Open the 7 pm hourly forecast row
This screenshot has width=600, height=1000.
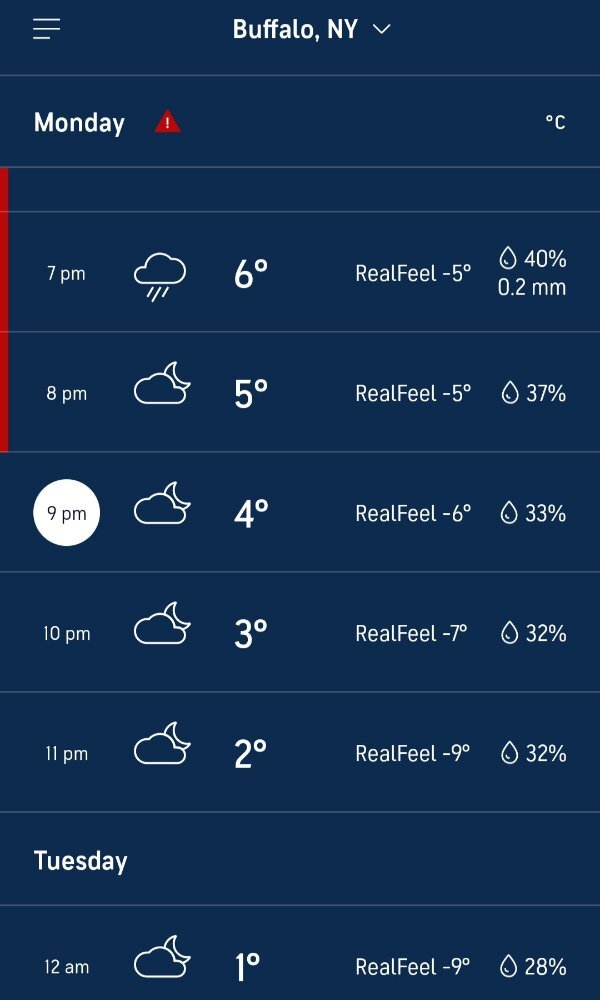tap(300, 272)
